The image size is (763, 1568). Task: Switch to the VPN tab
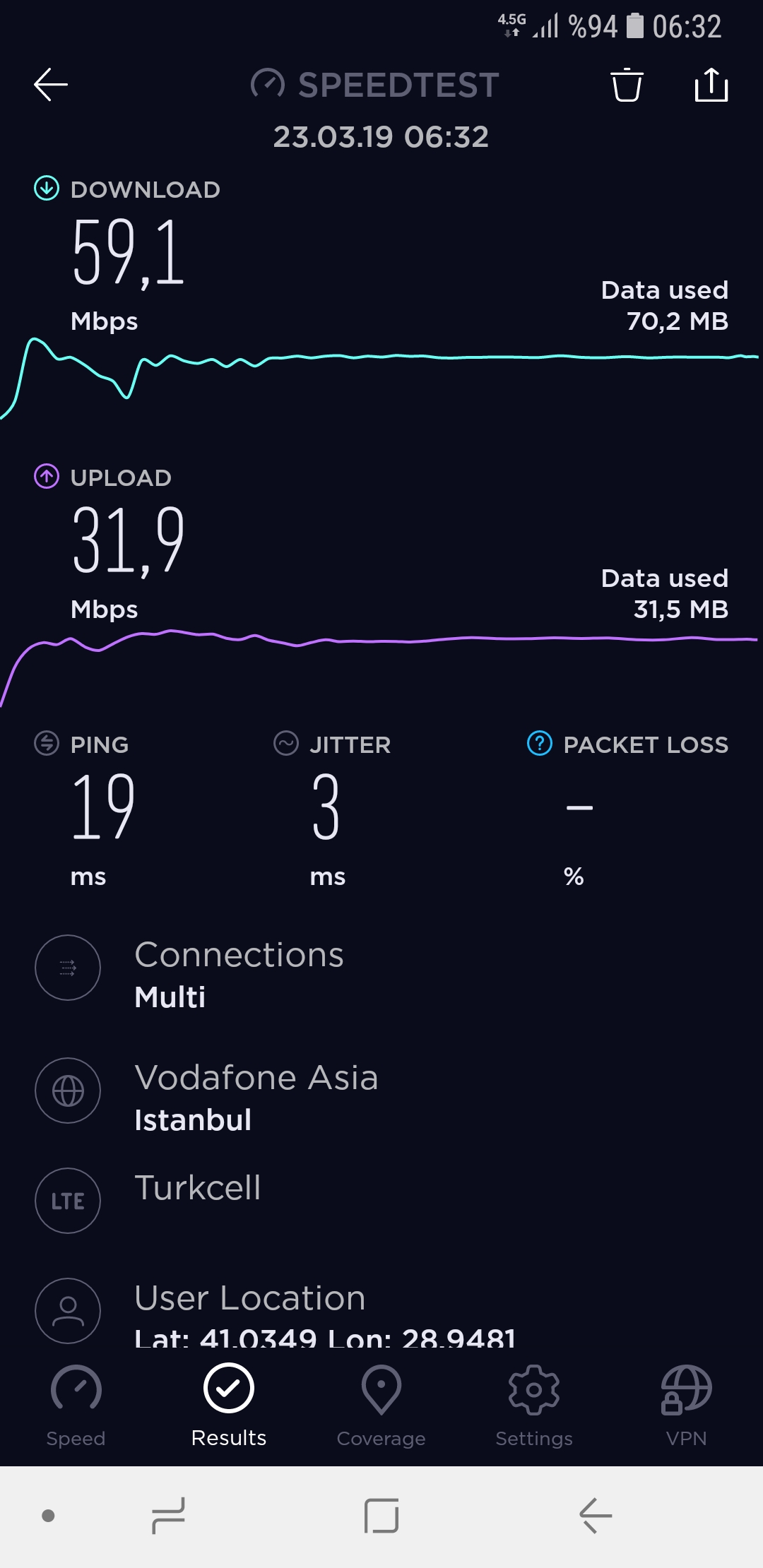coord(686,1406)
